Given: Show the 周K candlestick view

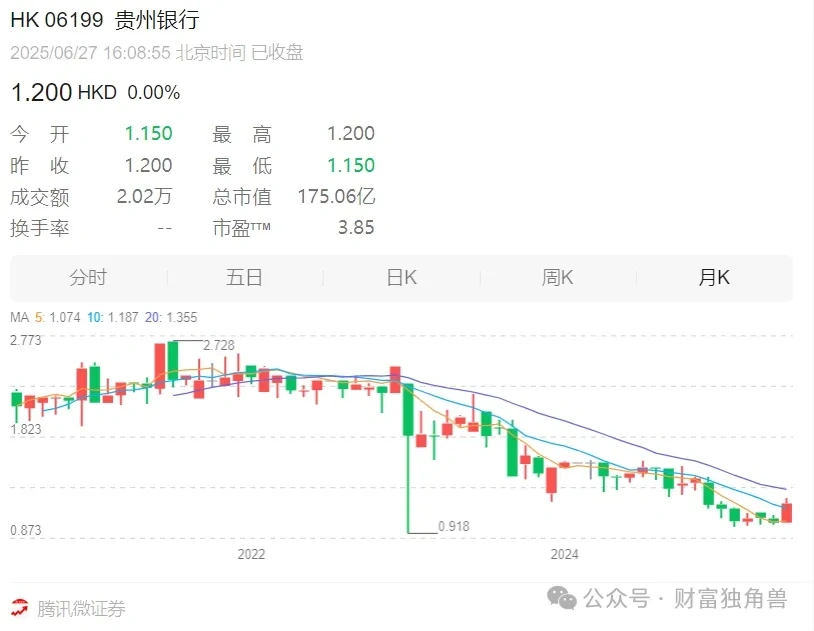Looking at the screenshot, I should [x=557, y=278].
